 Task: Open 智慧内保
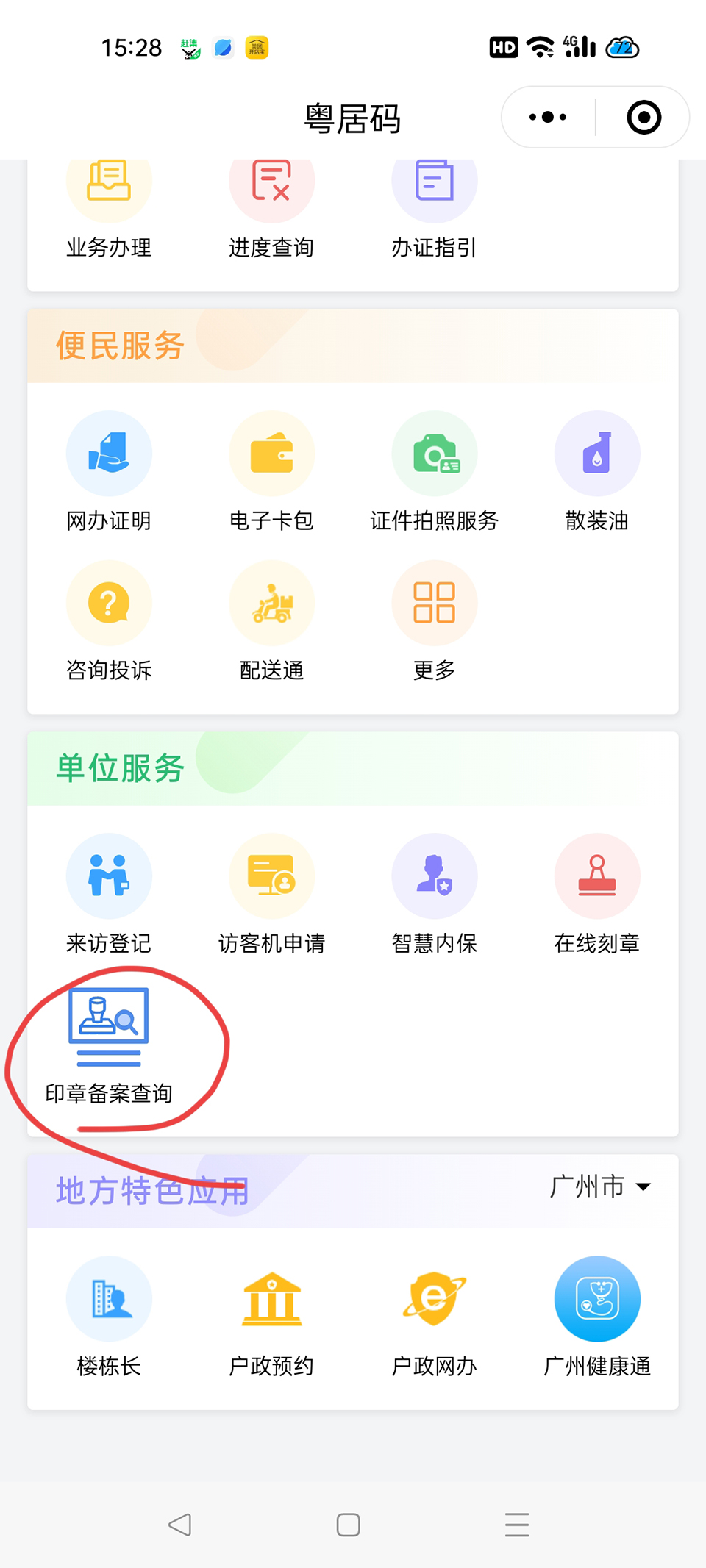[434, 895]
